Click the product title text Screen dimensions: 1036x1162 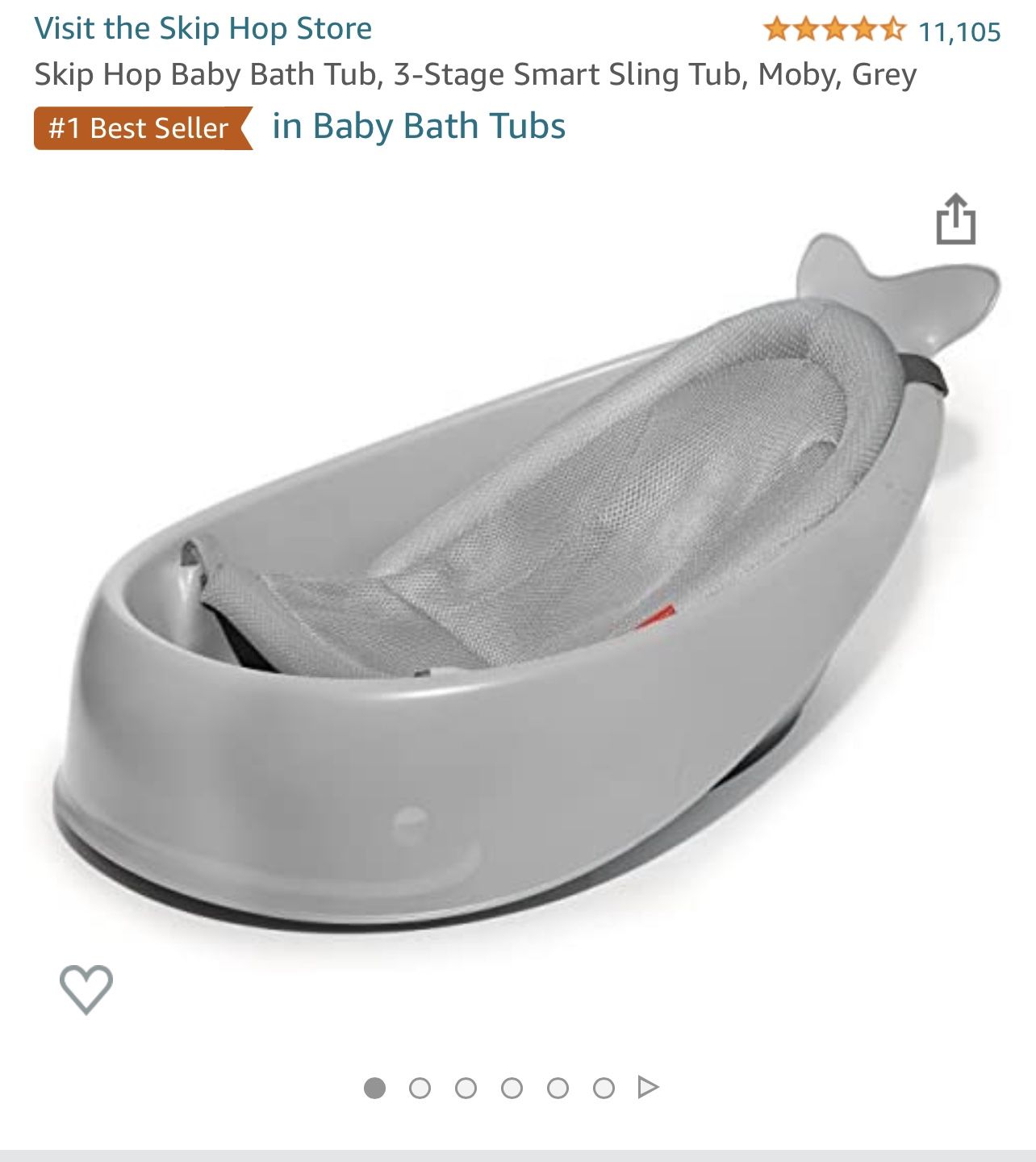click(474, 76)
